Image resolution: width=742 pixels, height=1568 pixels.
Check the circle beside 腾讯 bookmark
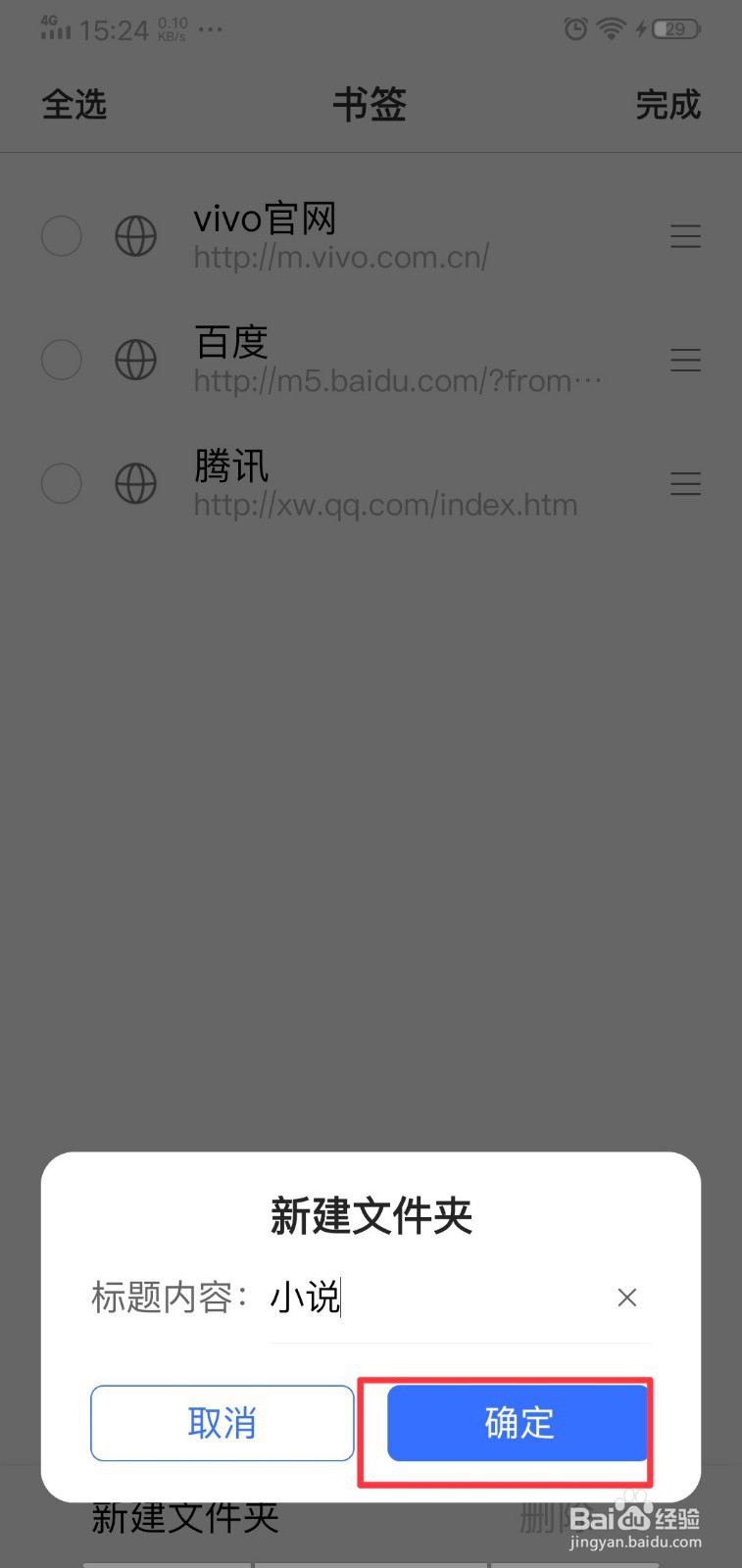tap(61, 483)
